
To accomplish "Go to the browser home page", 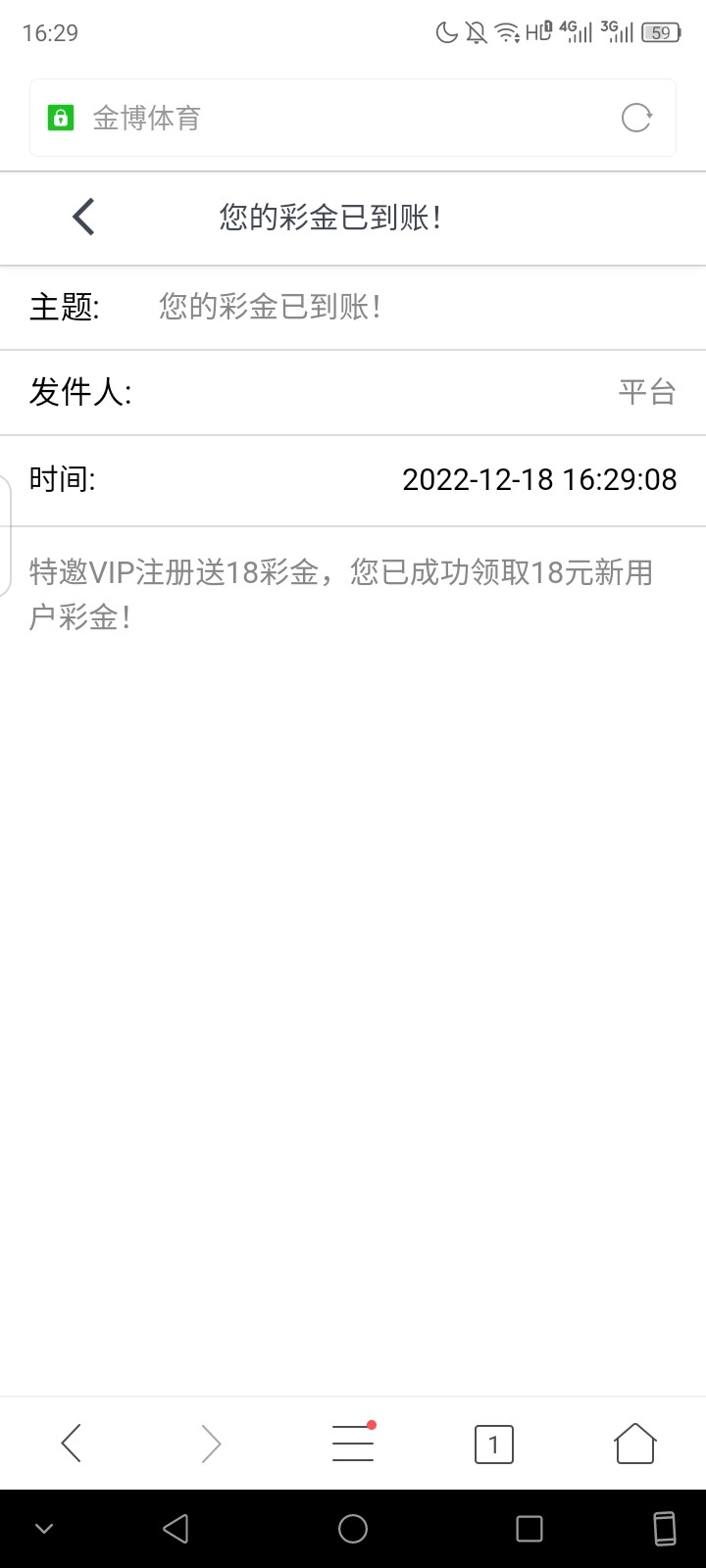I will [x=634, y=1444].
